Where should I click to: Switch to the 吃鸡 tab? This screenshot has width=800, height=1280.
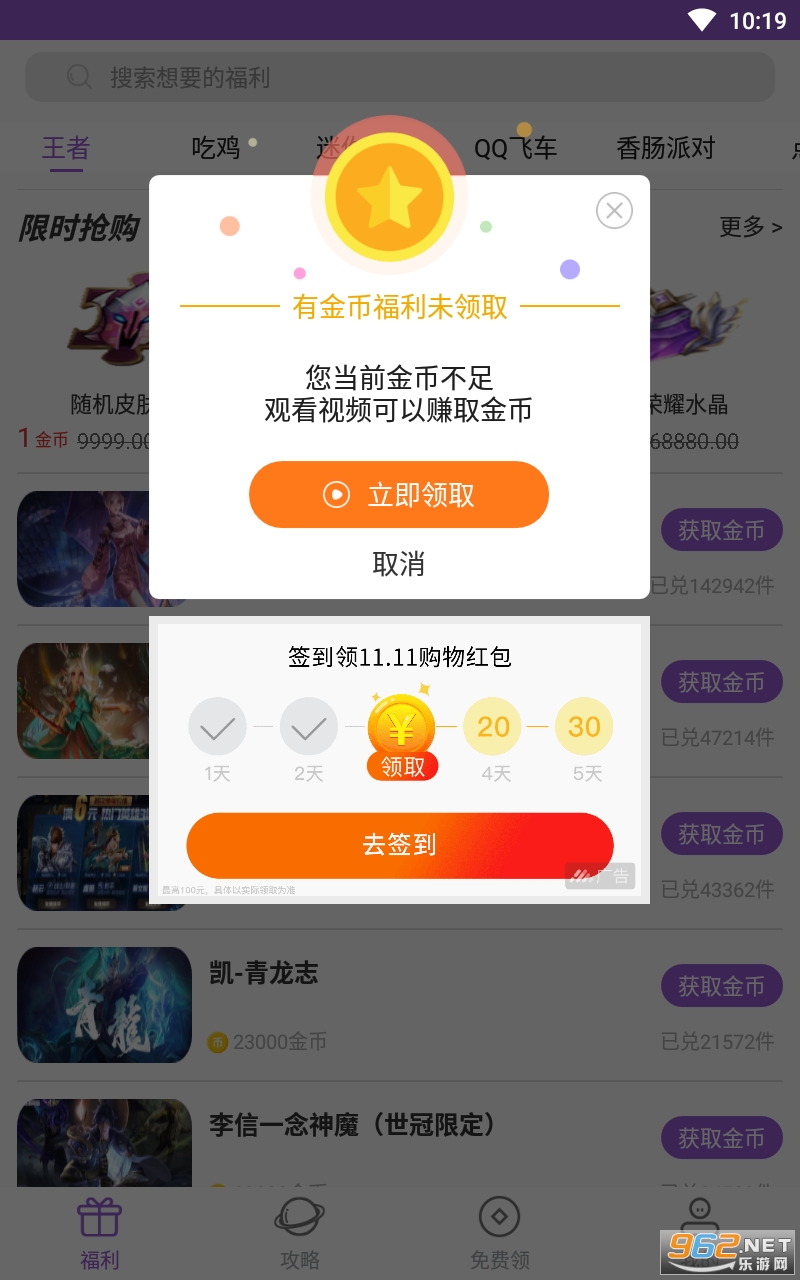click(216, 148)
